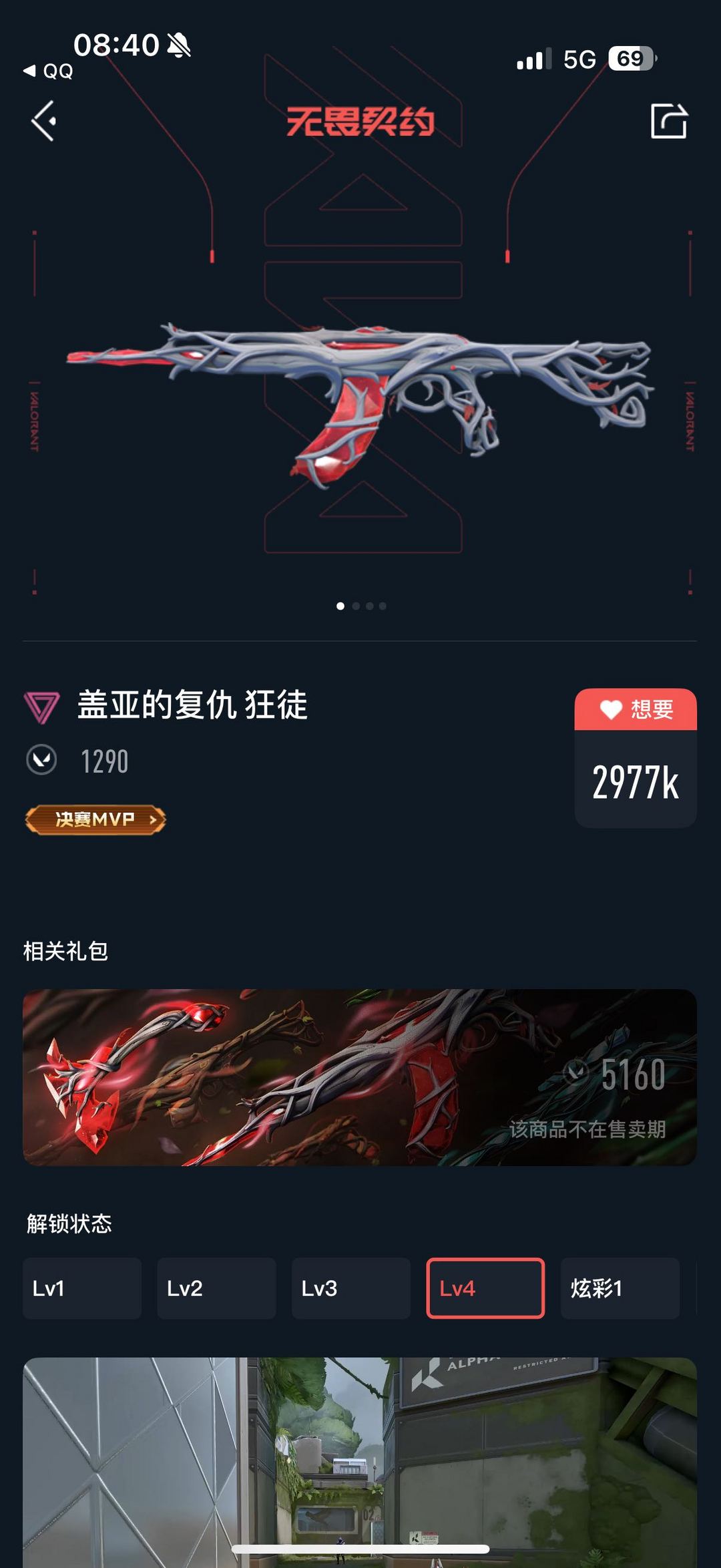Go back using the top-left arrow
This screenshot has width=721, height=1568.
[44, 121]
